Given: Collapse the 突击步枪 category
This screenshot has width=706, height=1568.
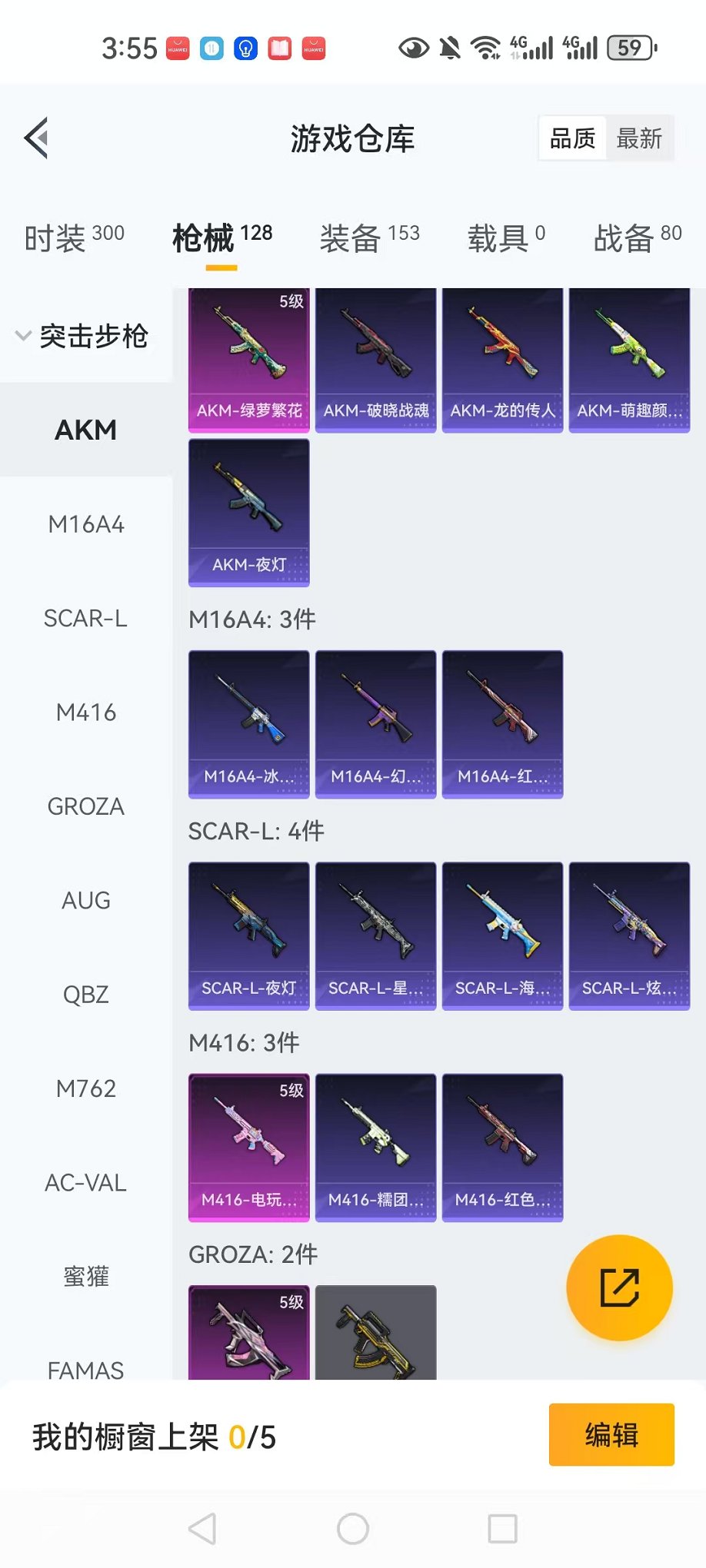Looking at the screenshot, I should click(x=83, y=336).
